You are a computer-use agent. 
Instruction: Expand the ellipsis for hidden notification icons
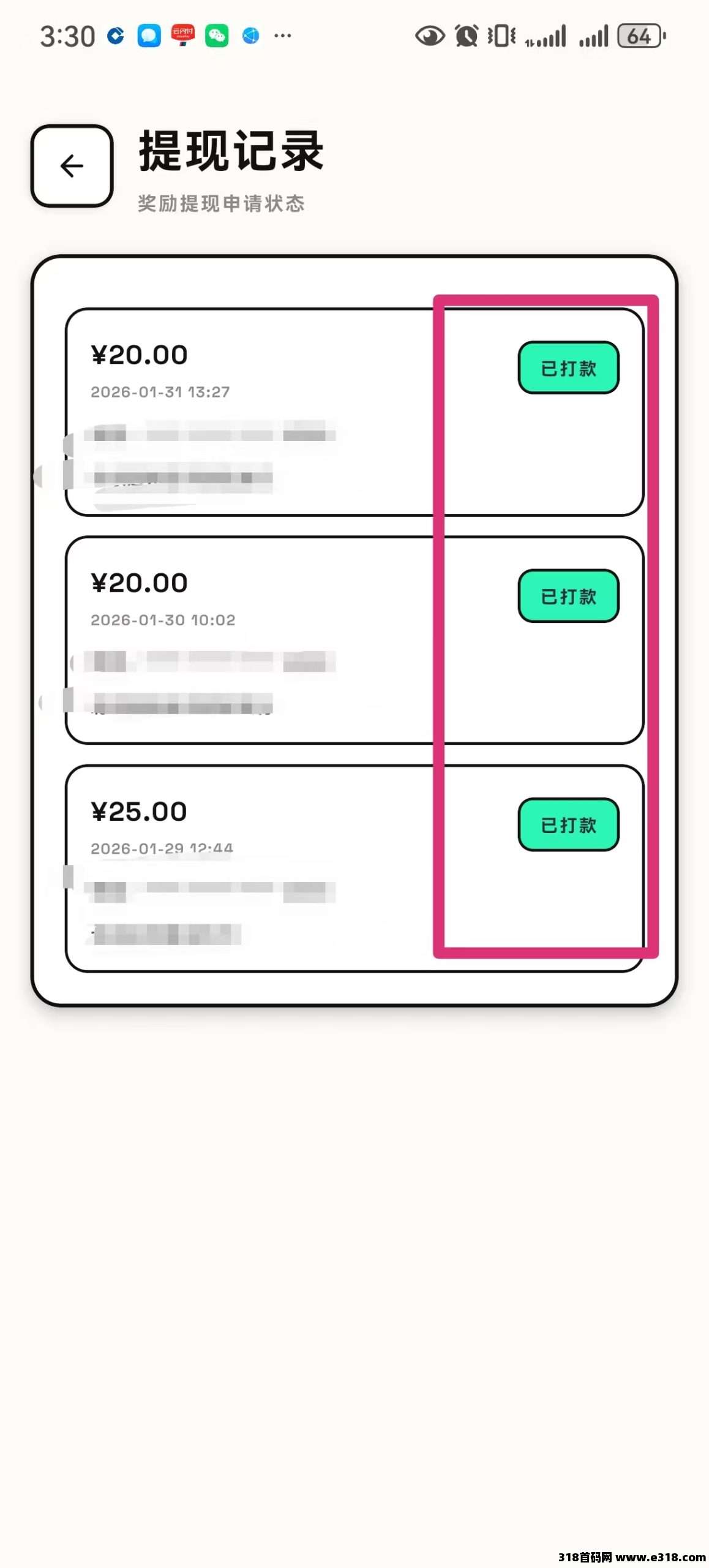[x=283, y=37]
